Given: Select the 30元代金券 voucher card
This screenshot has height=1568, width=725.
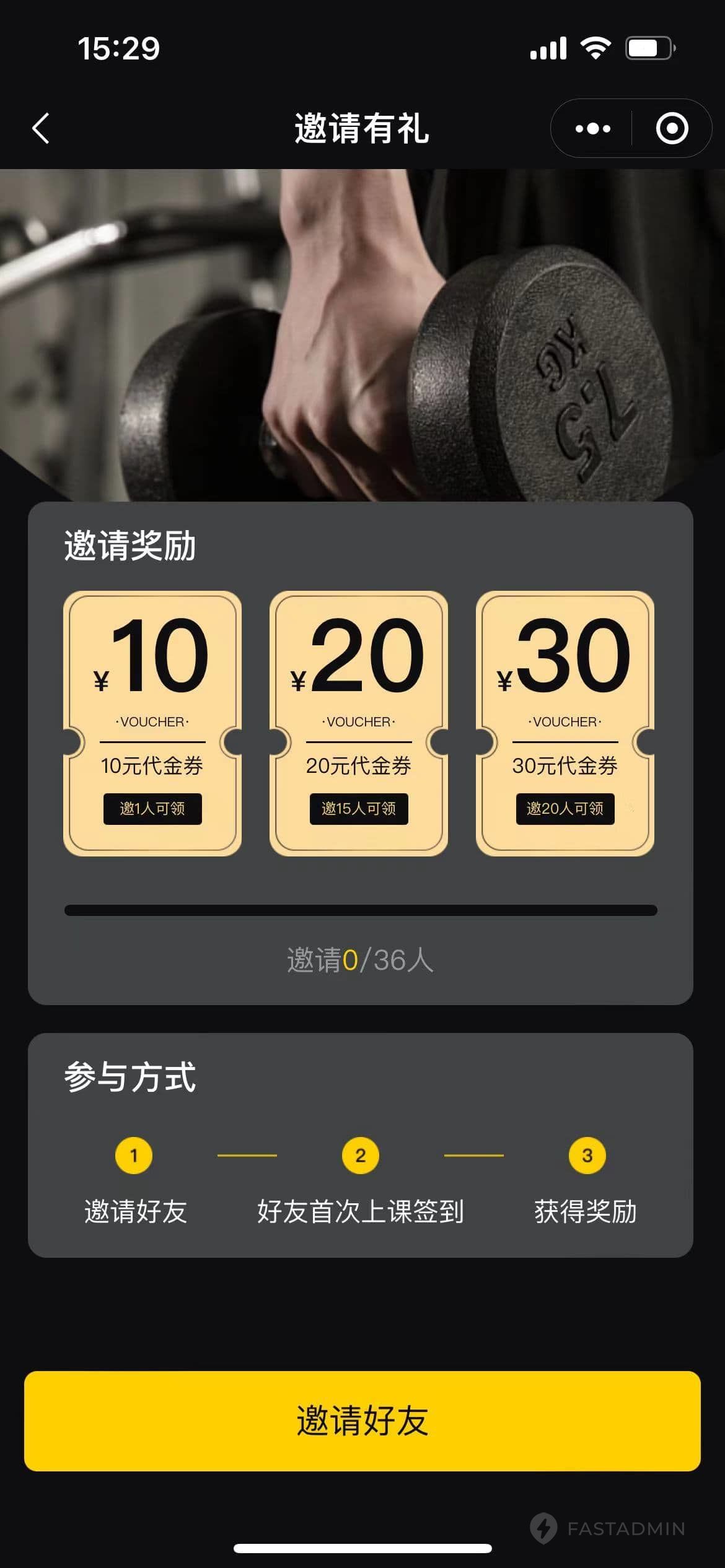Looking at the screenshot, I should click(565, 723).
